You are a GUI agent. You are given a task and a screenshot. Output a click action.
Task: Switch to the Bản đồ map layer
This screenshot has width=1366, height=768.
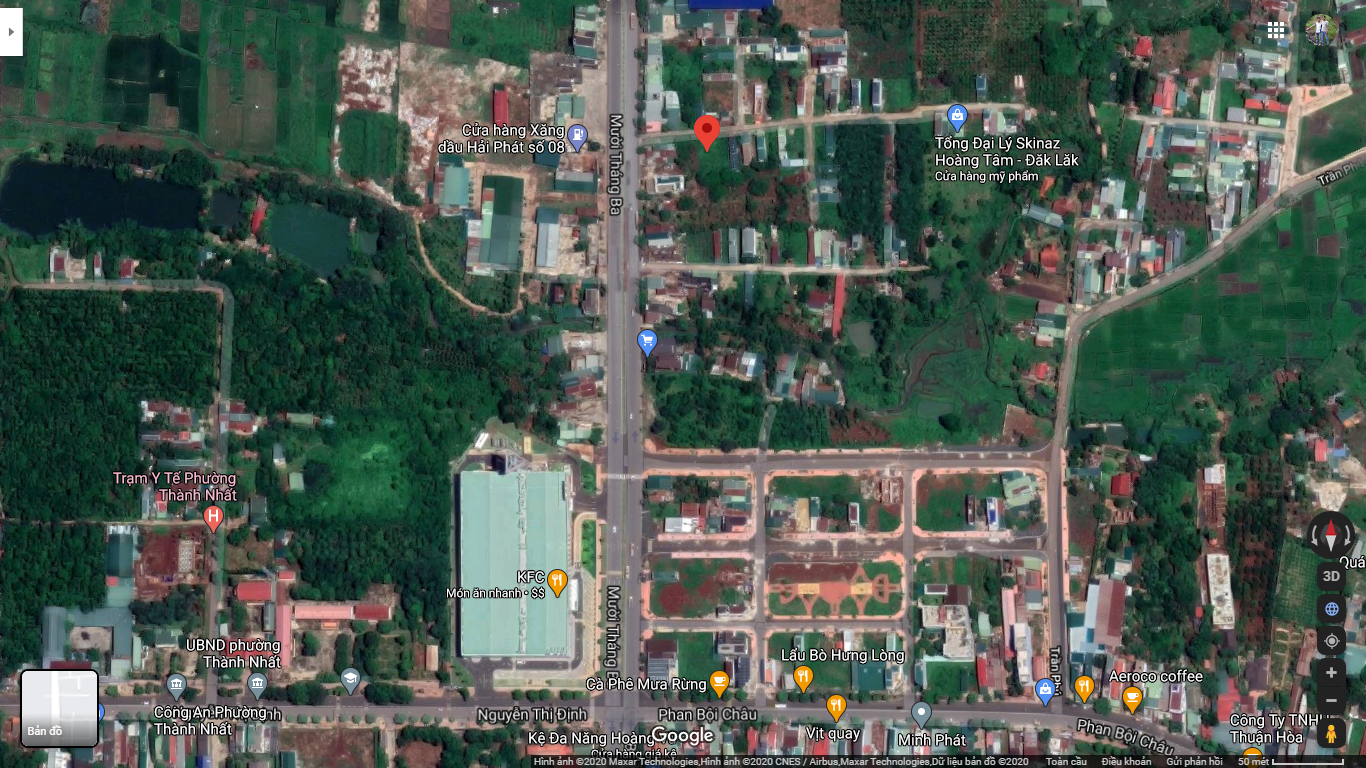(x=59, y=708)
